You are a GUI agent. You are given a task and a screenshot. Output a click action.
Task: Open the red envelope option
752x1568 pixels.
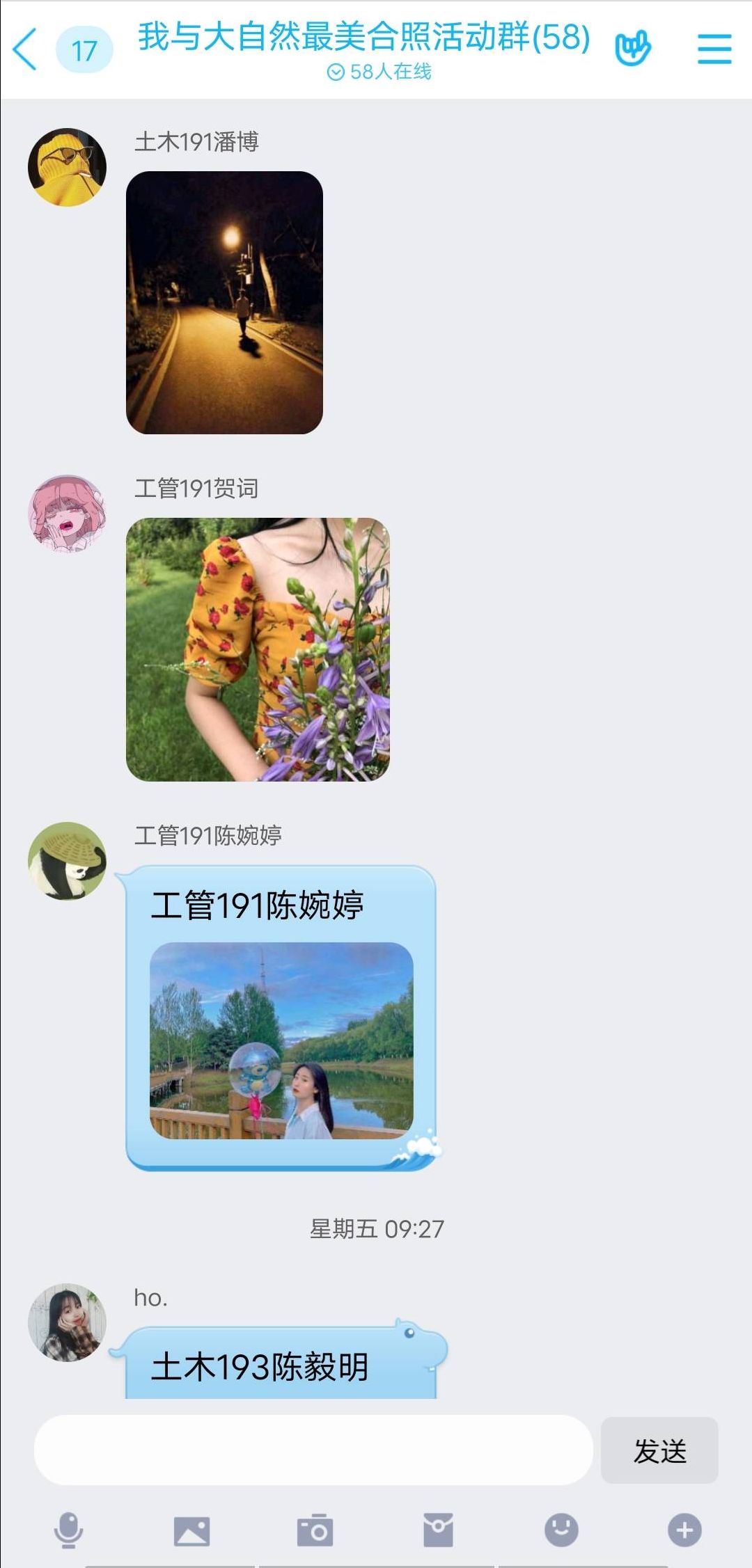pyautogui.click(x=438, y=1530)
